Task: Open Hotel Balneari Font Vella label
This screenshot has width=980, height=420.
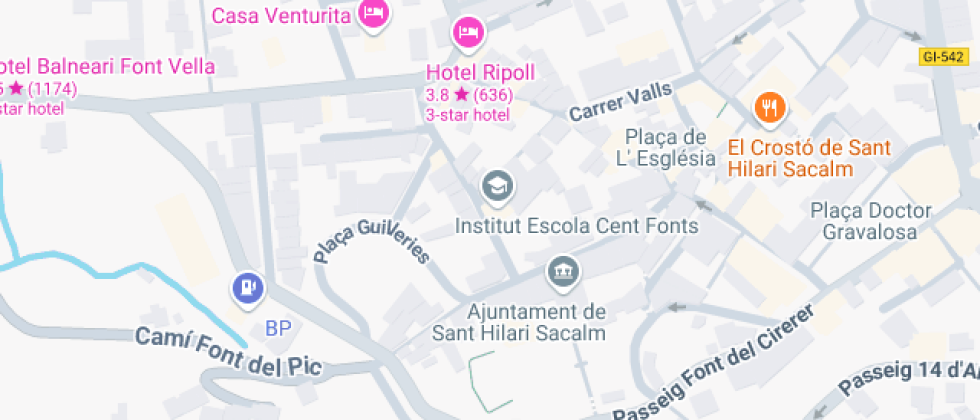Action: pos(108,67)
